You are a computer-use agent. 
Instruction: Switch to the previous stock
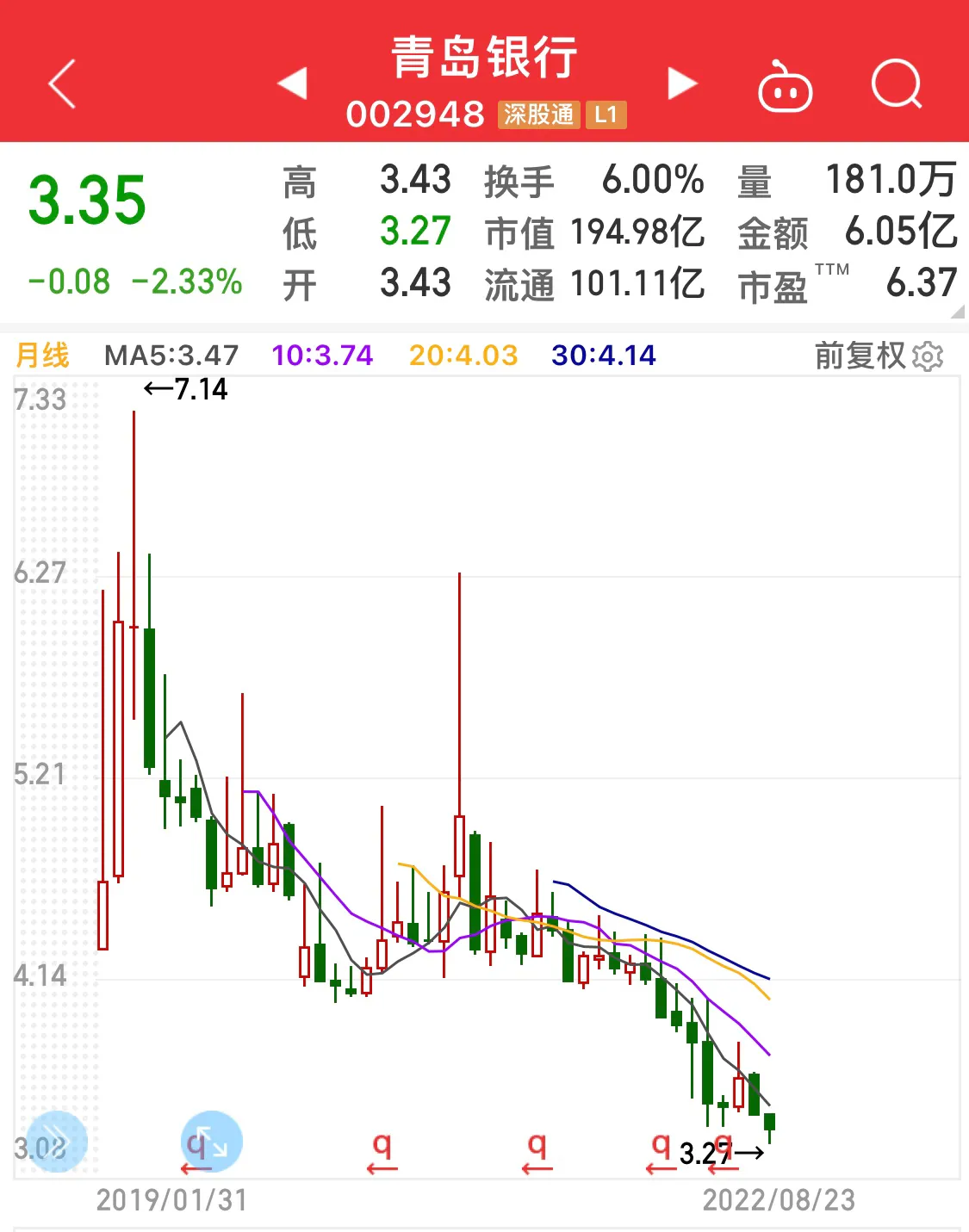293,84
